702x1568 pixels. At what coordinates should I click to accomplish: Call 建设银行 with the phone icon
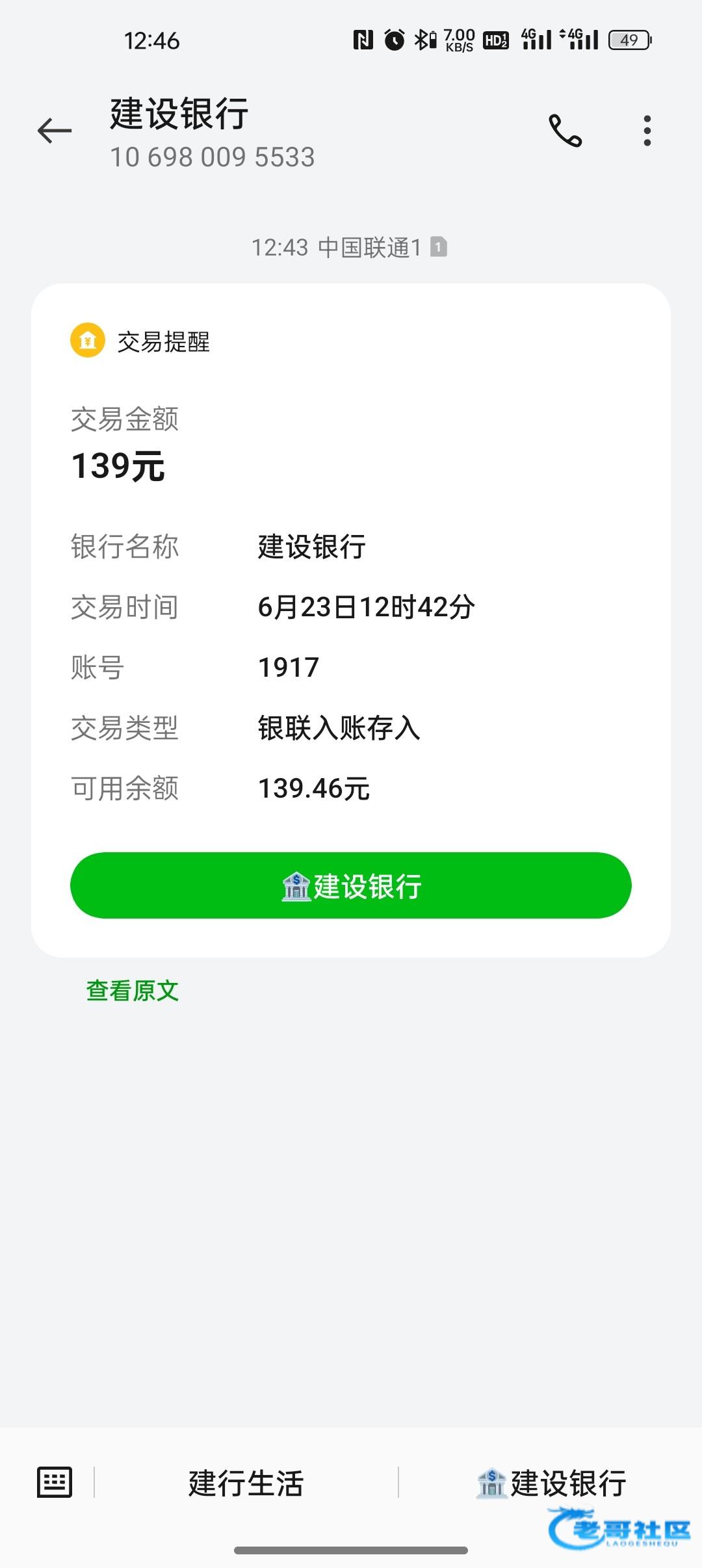click(565, 131)
